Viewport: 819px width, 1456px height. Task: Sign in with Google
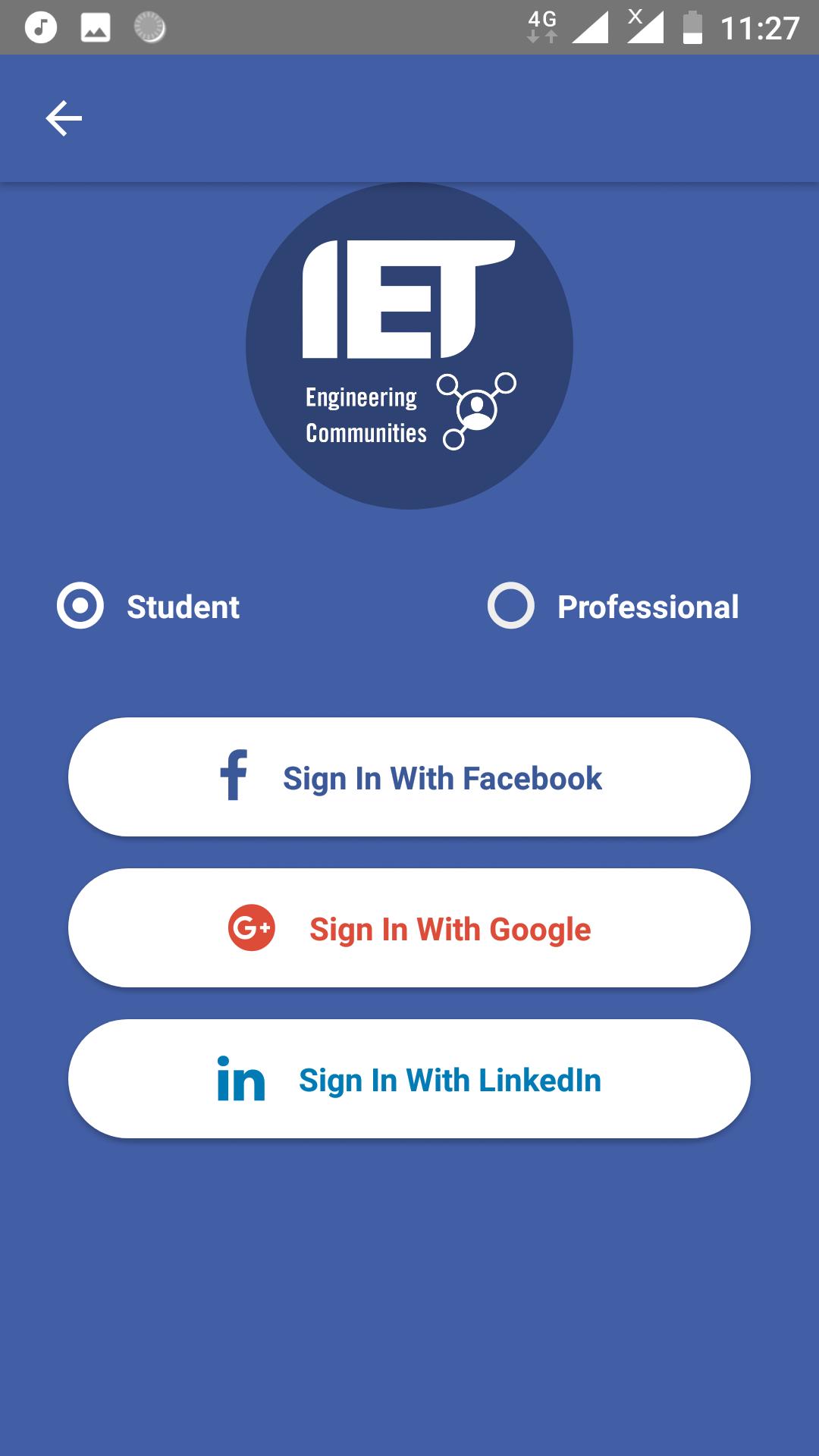click(x=409, y=928)
